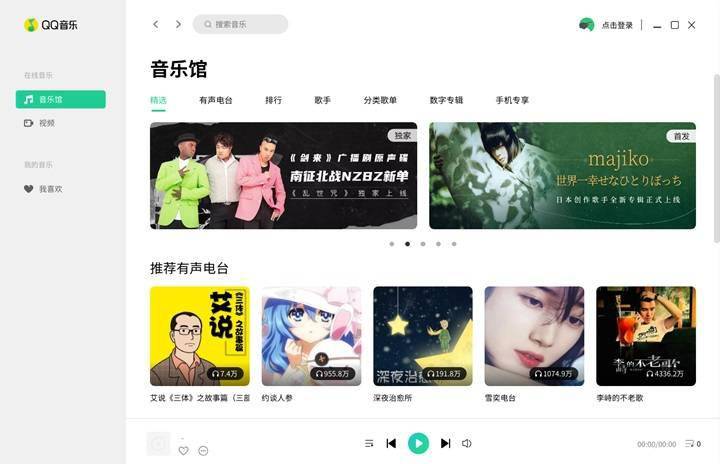The width and height of the screenshot is (720, 464).
Task: Open the 搜索音乐 search box
Action: pos(240,24)
